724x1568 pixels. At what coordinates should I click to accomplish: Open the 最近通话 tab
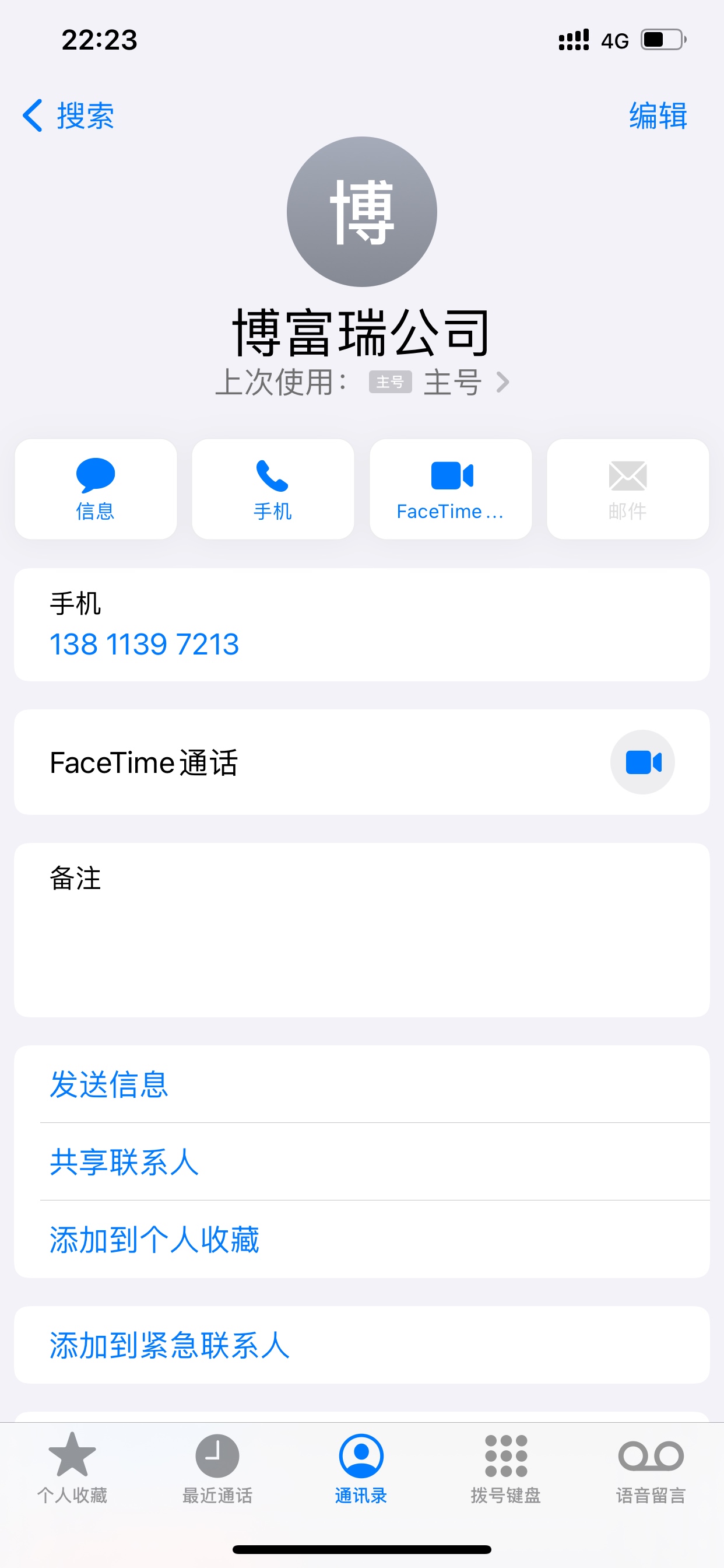(x=217, y=1468)
